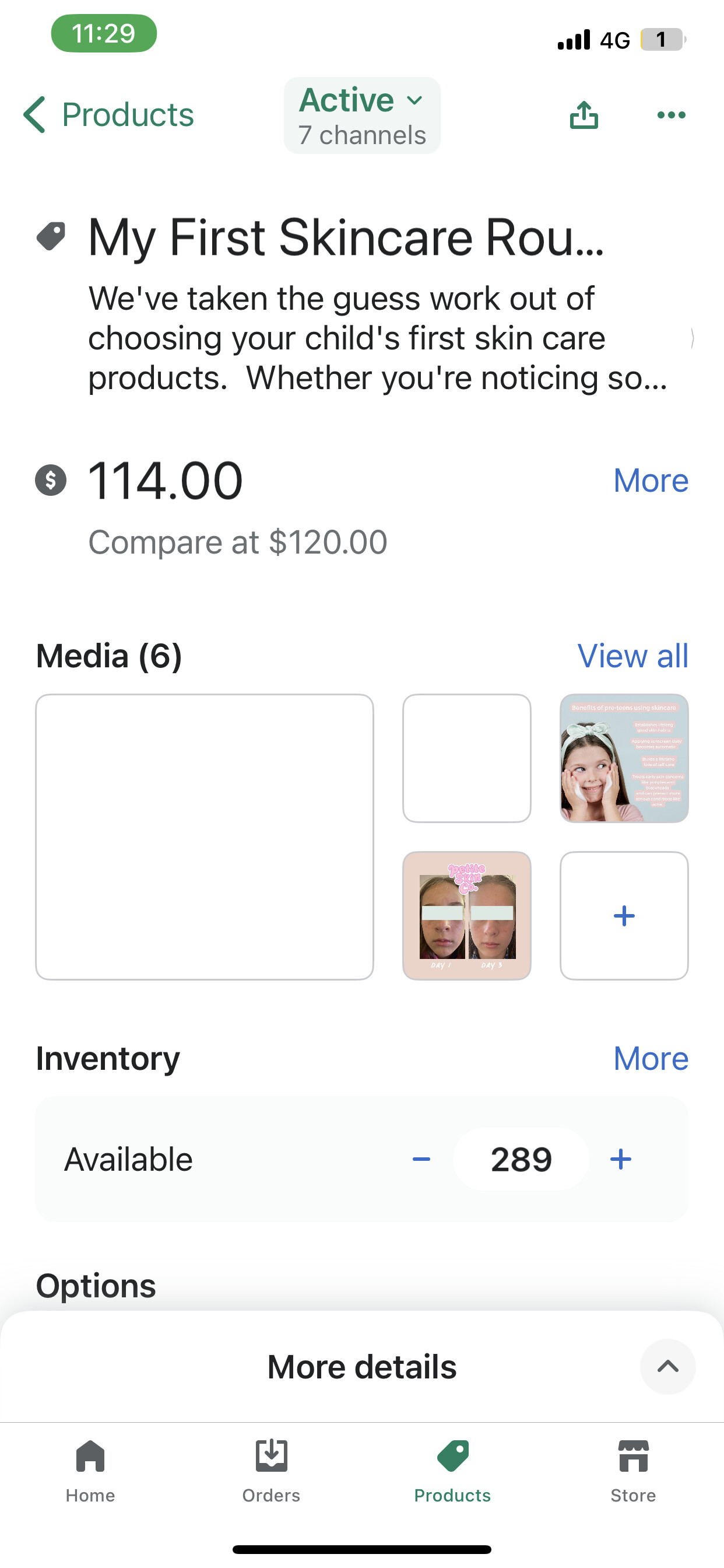Edit the product description text
Screen dimensions: 724x1568
[377, 338]
